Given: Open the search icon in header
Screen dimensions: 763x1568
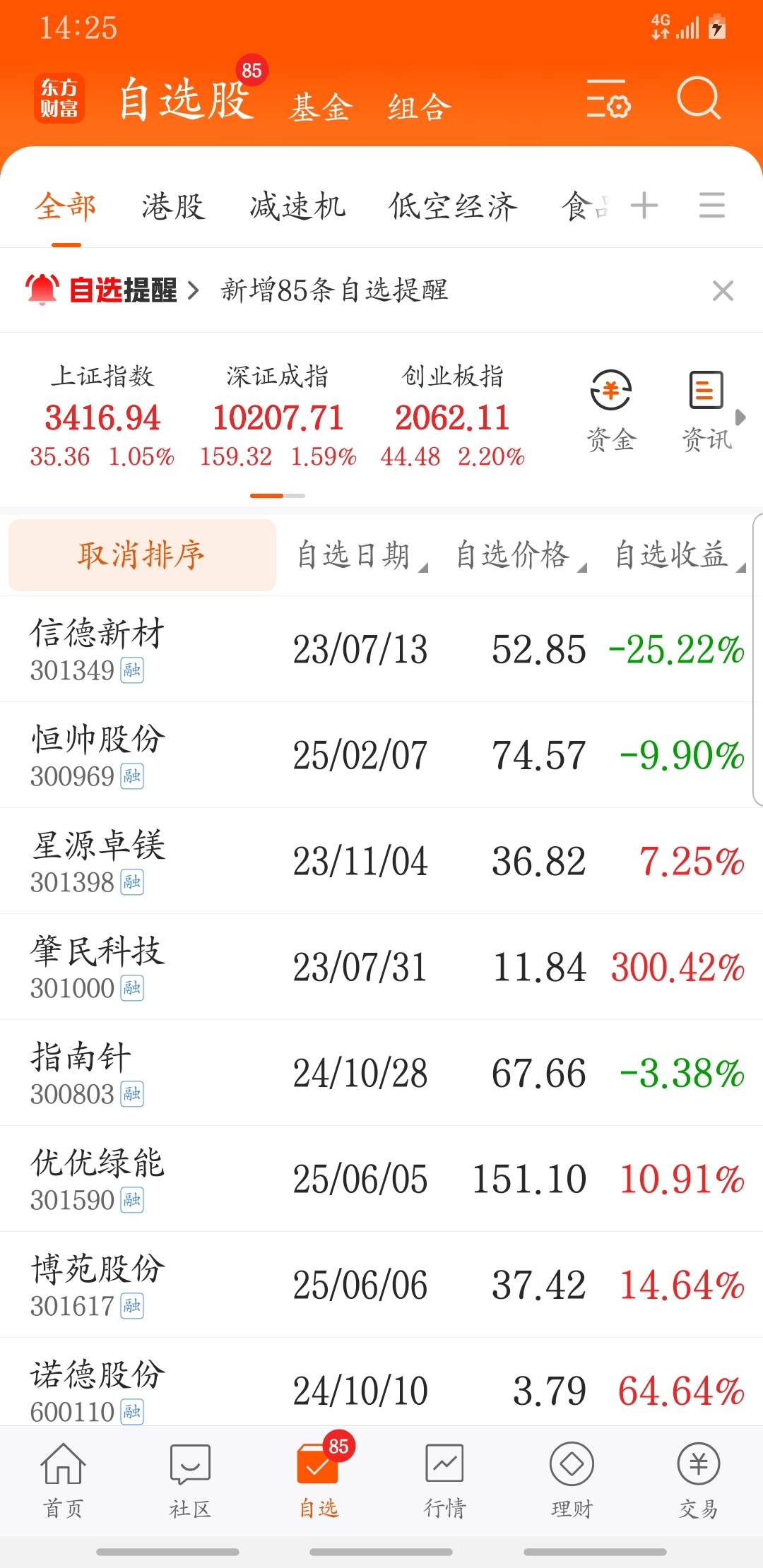Looking at the screenshot, I should (x=698, y=97).
